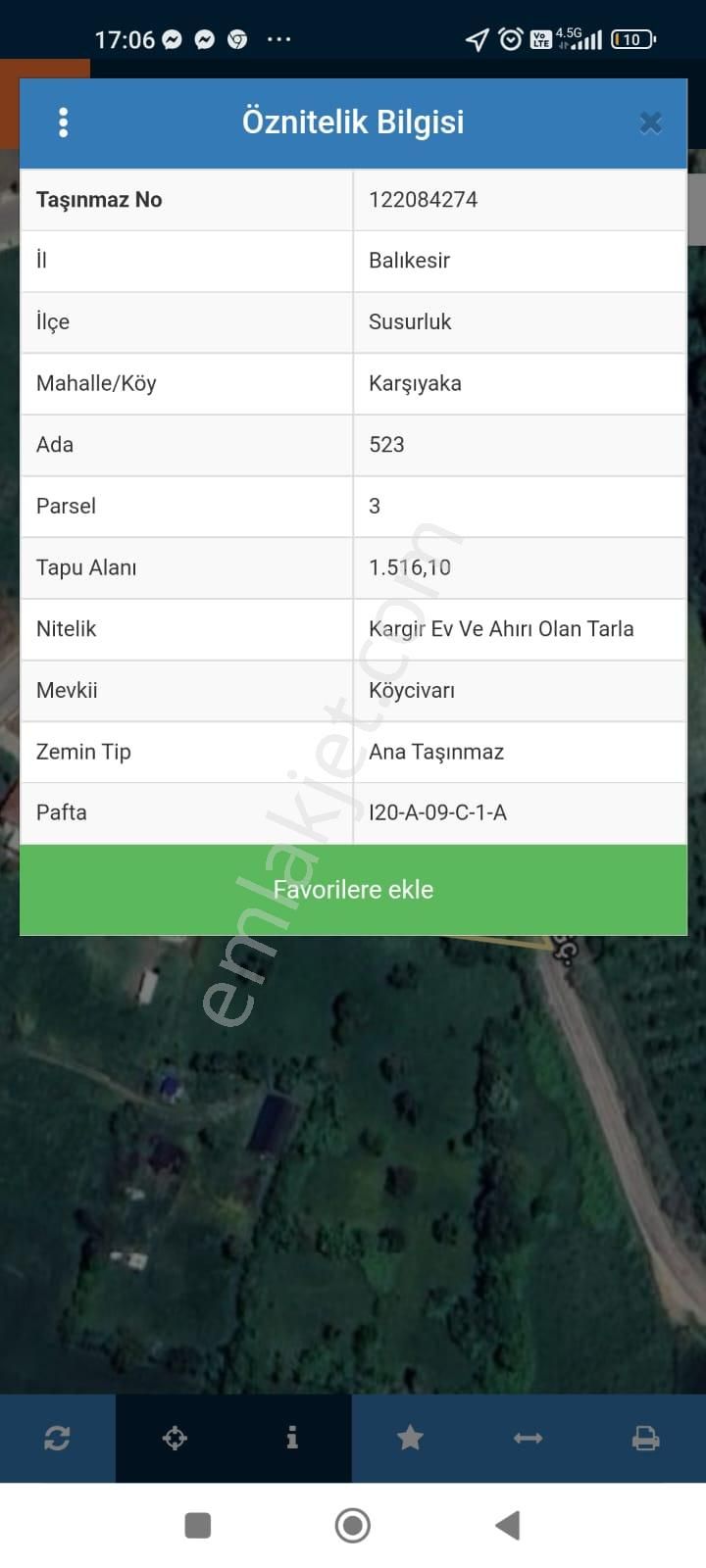The width and height of the screenshot is (706, 1568).
Task: Open the info (i) tool
Action: point(292,1438)
